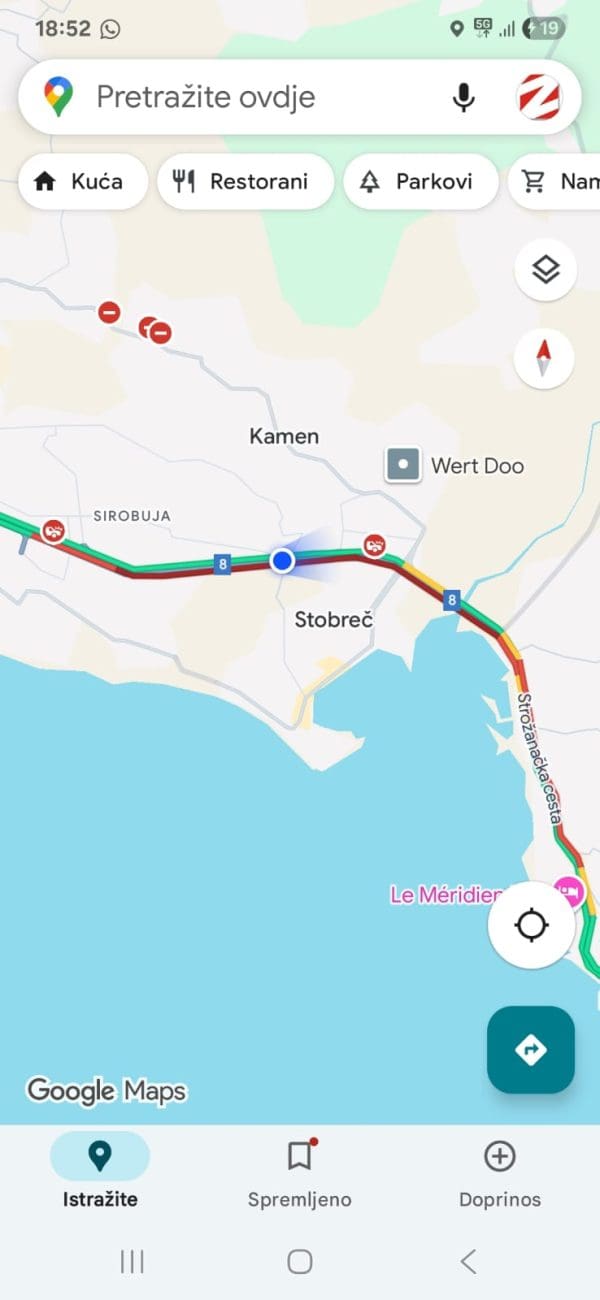Select the Kuća chip

click(80, 181)
